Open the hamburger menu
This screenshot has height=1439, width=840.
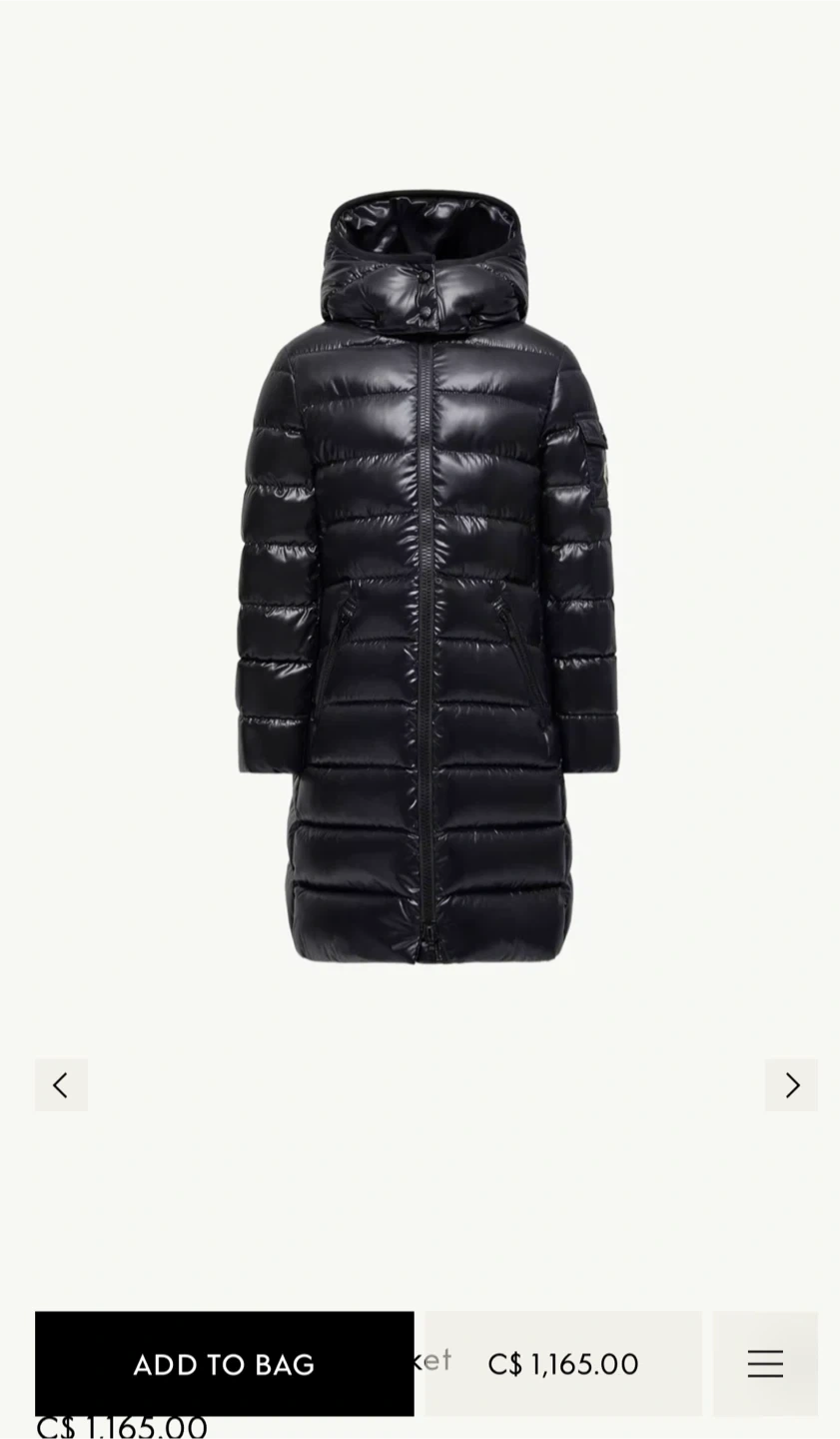coord(765,1363)
